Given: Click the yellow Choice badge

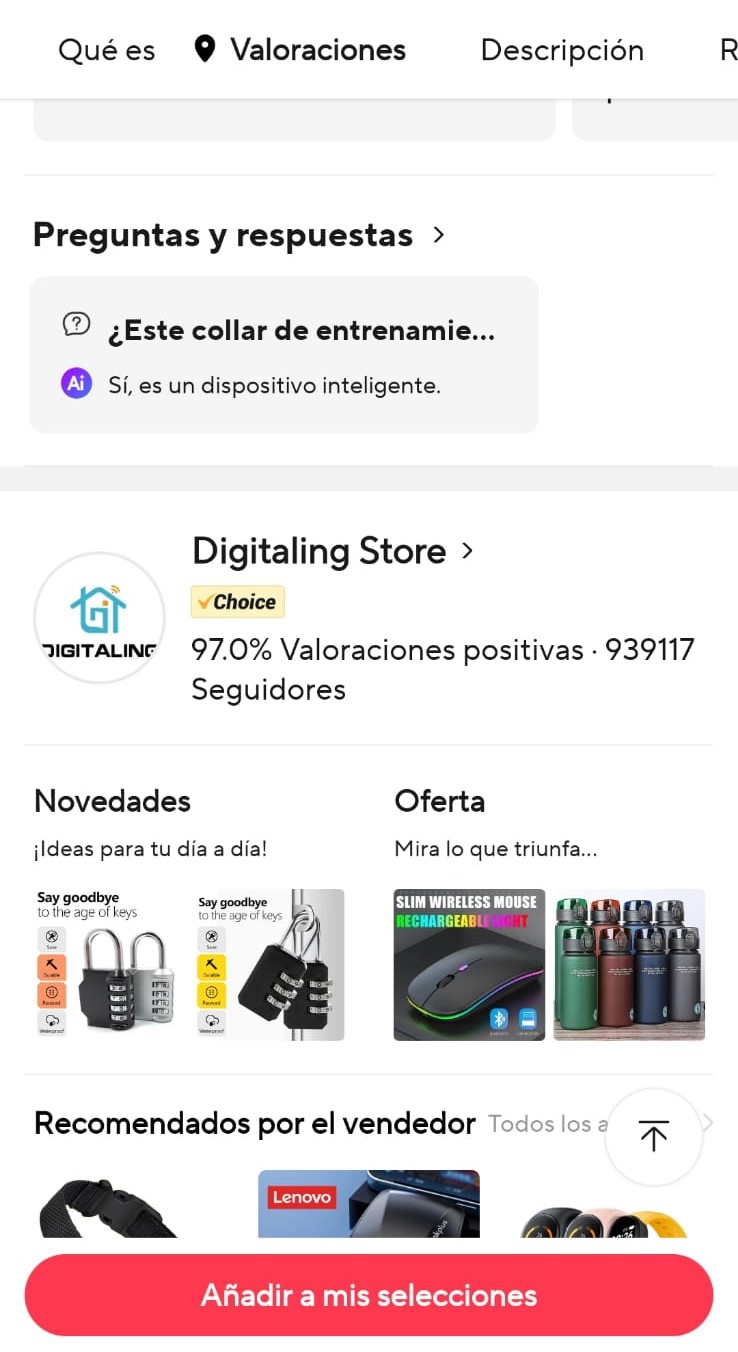Looking at the screenshot, I should [237, 601].
